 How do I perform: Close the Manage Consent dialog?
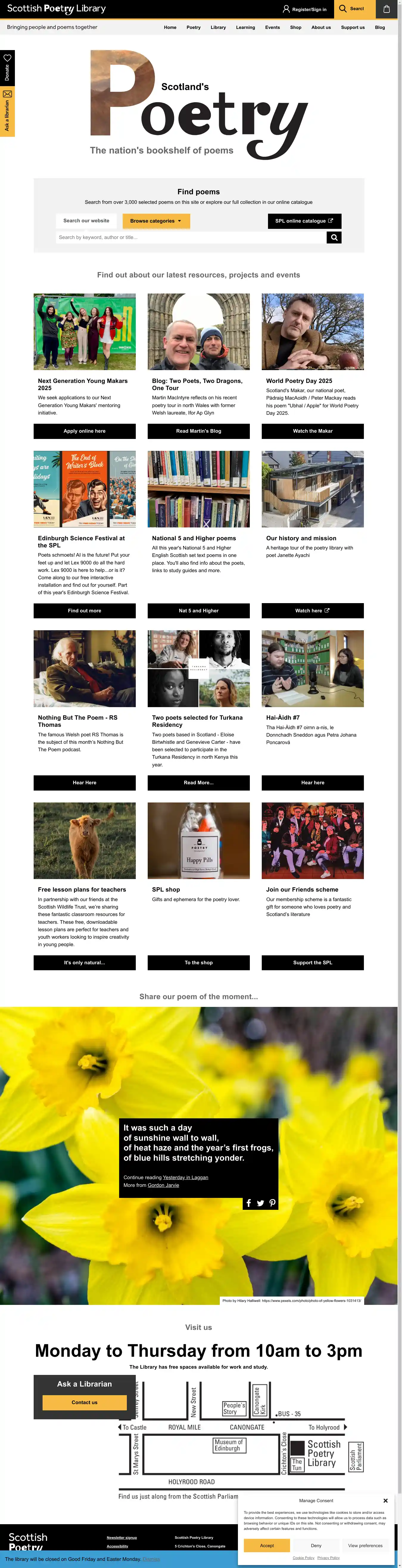(x=385, y=1500)
